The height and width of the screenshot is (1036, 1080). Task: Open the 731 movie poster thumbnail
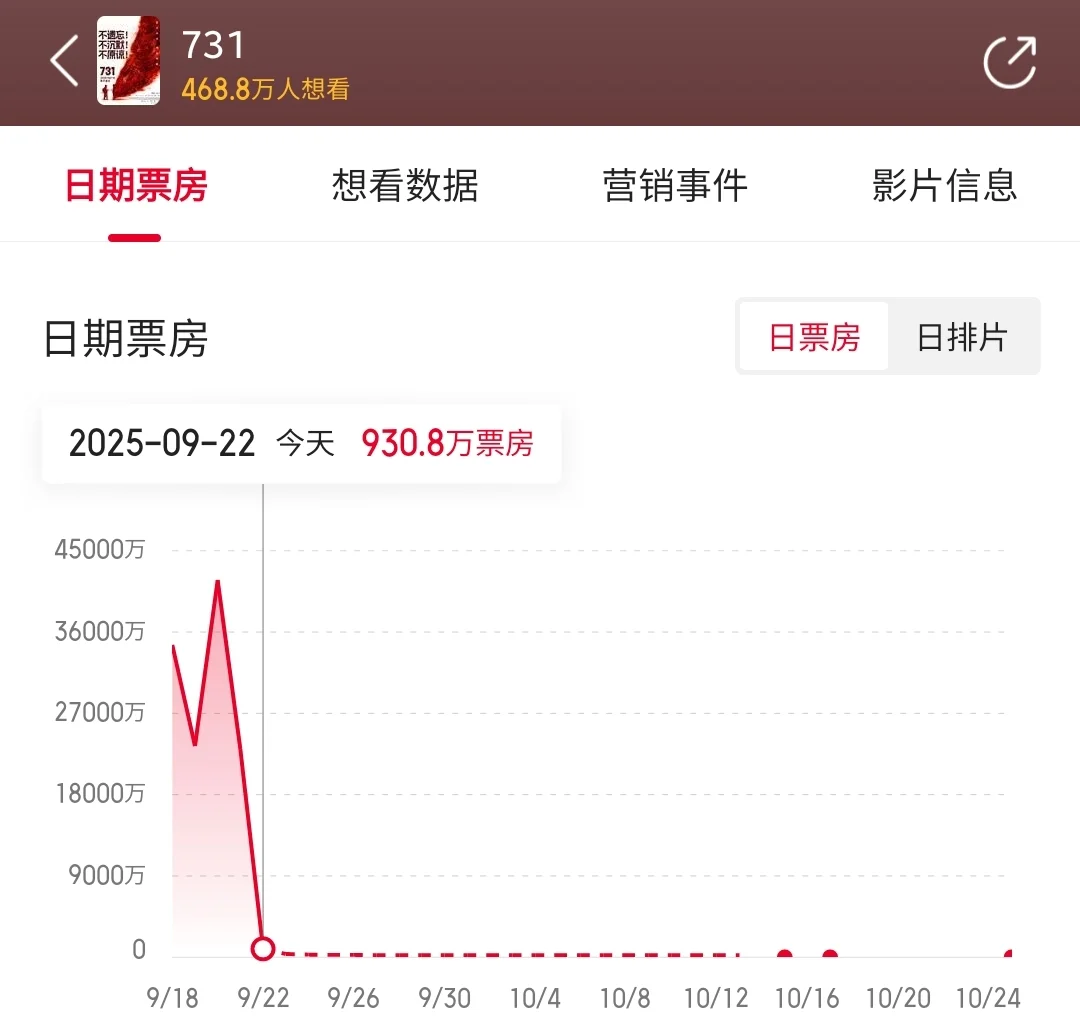128,61
